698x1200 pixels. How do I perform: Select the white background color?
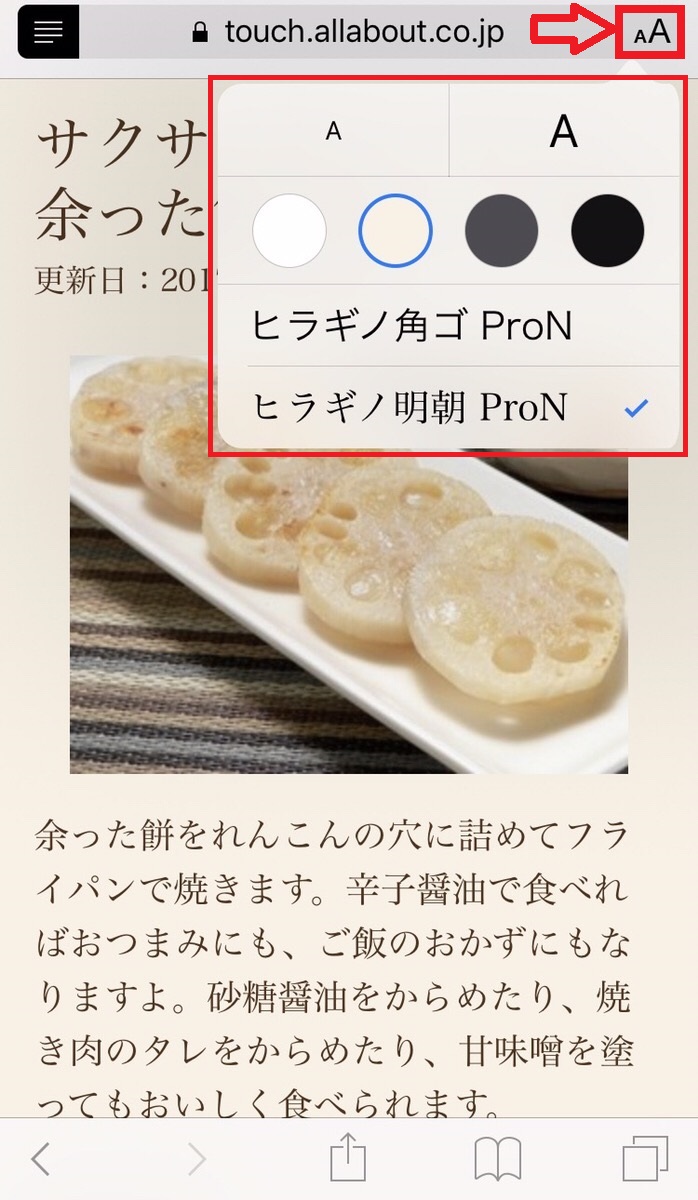click(290, 231)
